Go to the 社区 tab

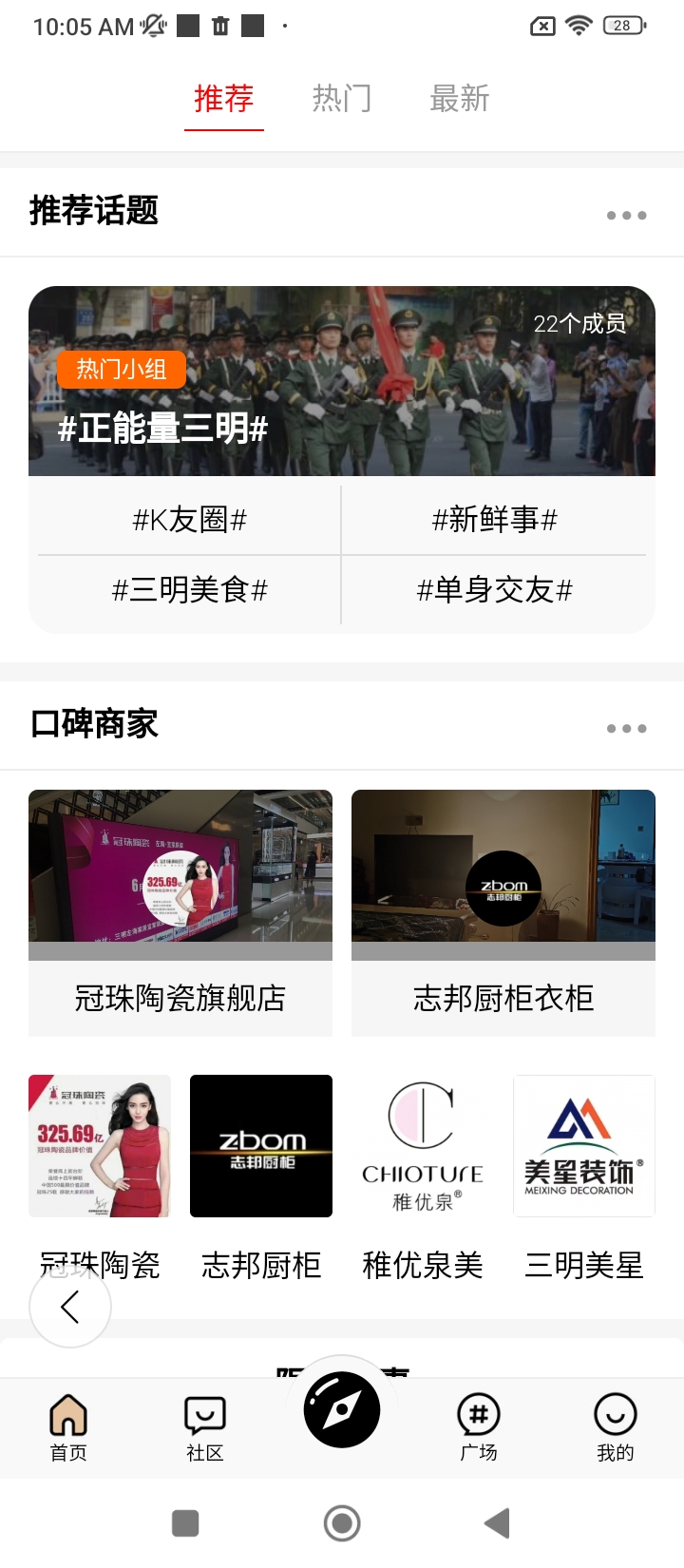[205, 1427]
